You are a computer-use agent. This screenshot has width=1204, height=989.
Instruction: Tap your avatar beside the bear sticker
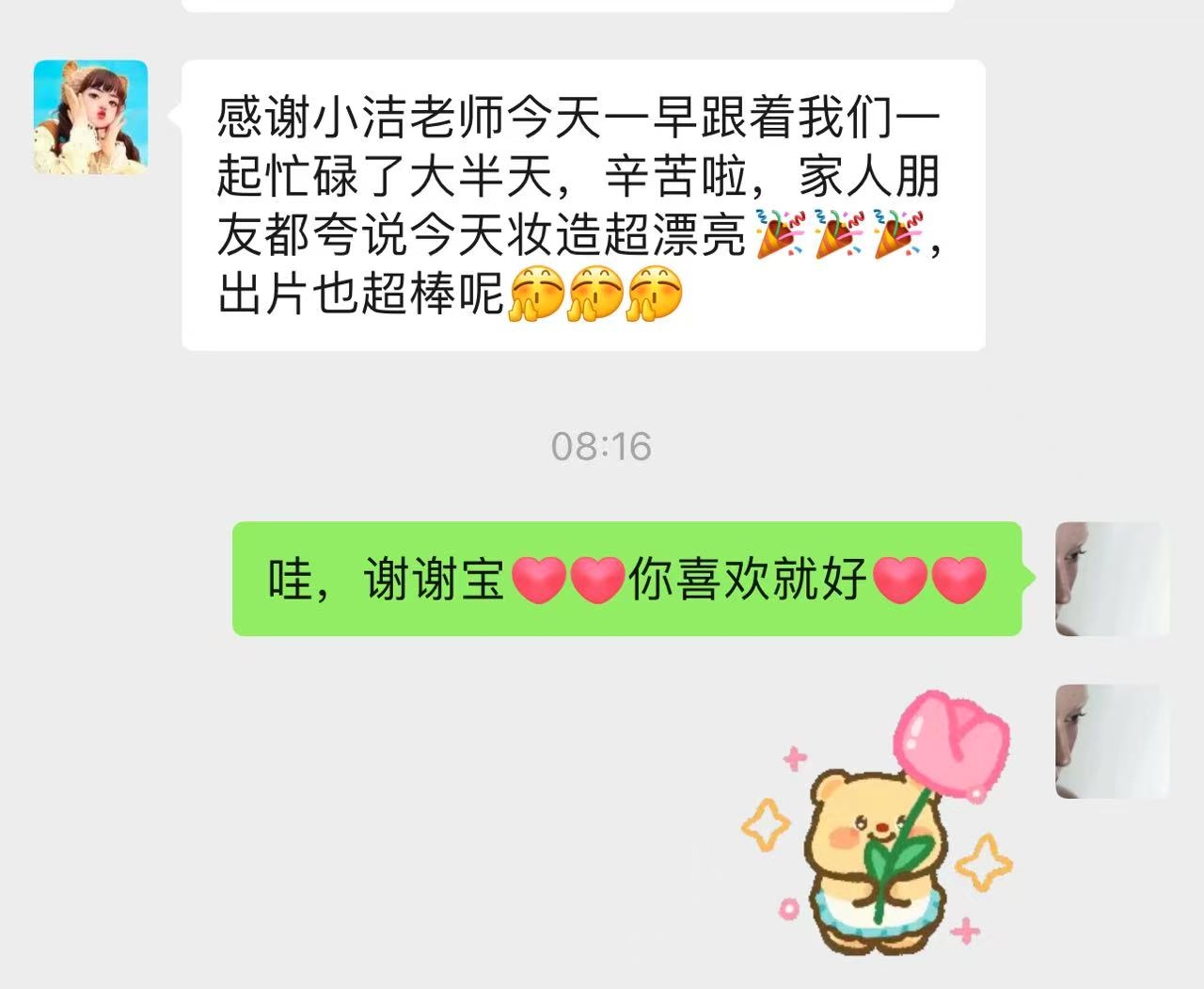pyautogui.click(x=1113, y=742)
